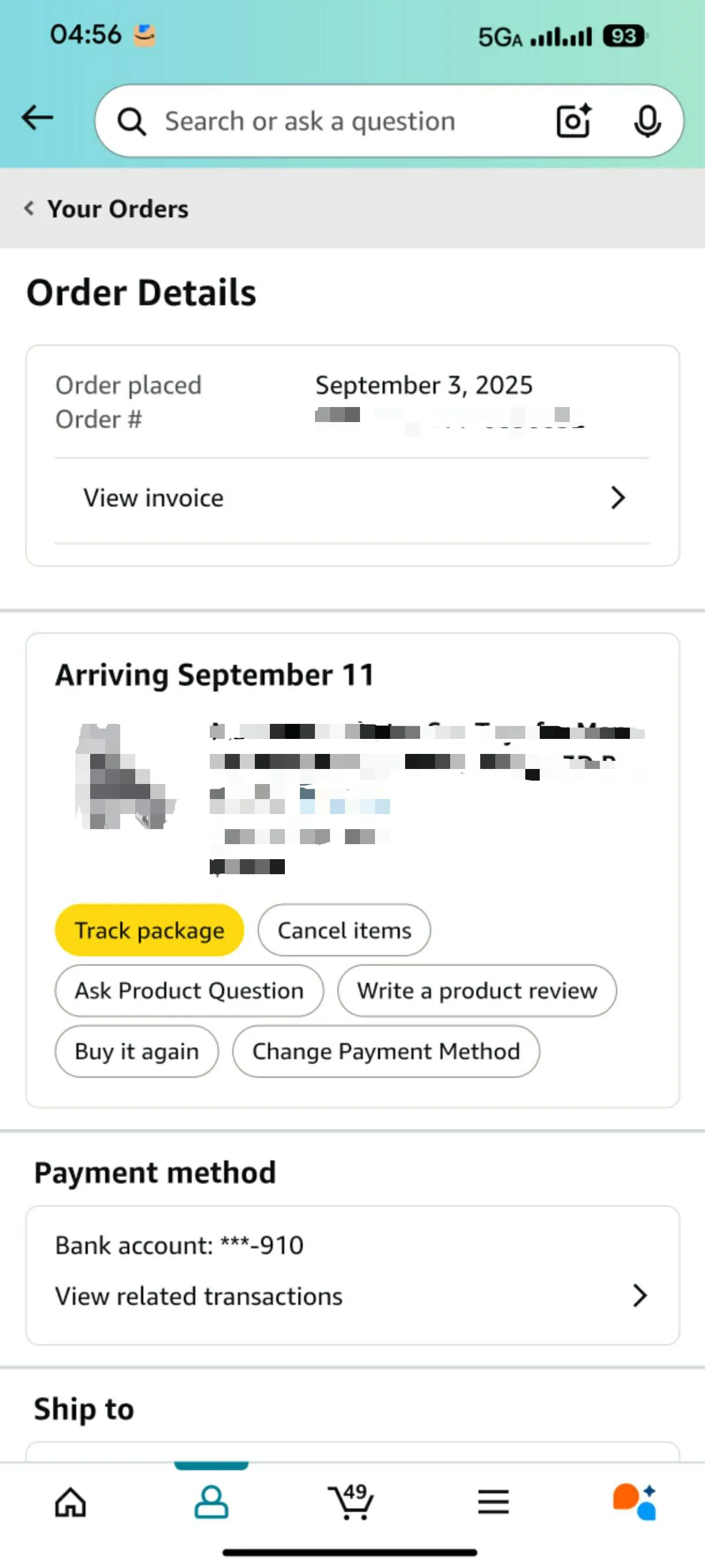Return to Your Orders
Viewport: 705px width, 1568px height.
[x=106, y=209]
